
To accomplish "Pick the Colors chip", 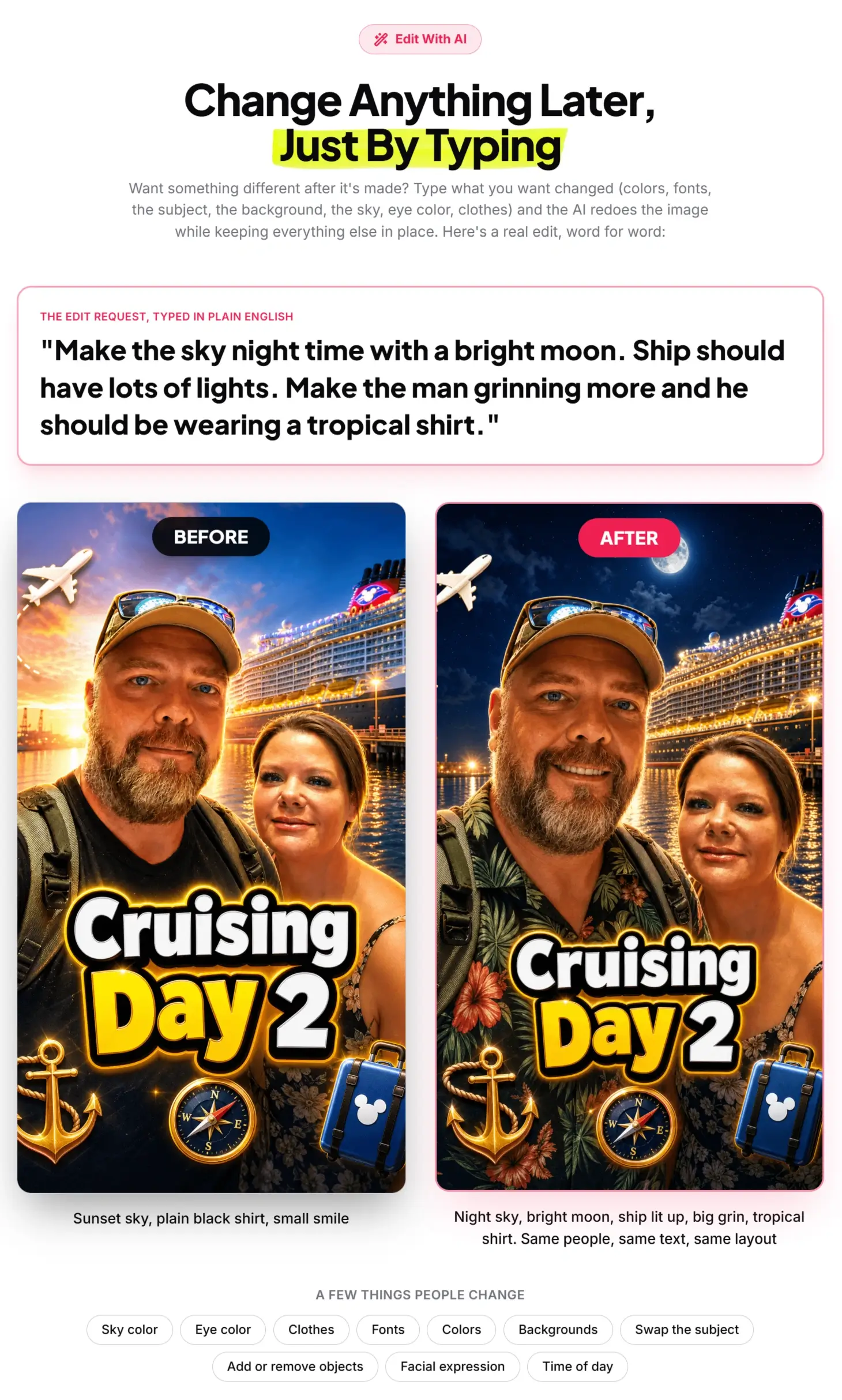I will click(461, 1329).
